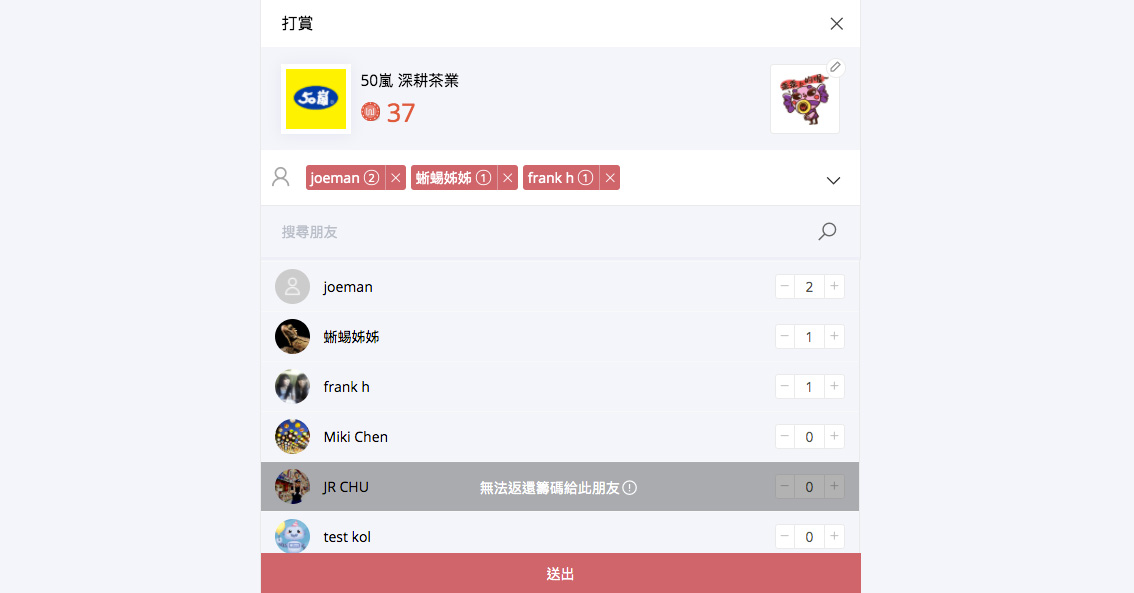
Task: Edit the sticker image with pencil icon
Action: tap(835, 68)
